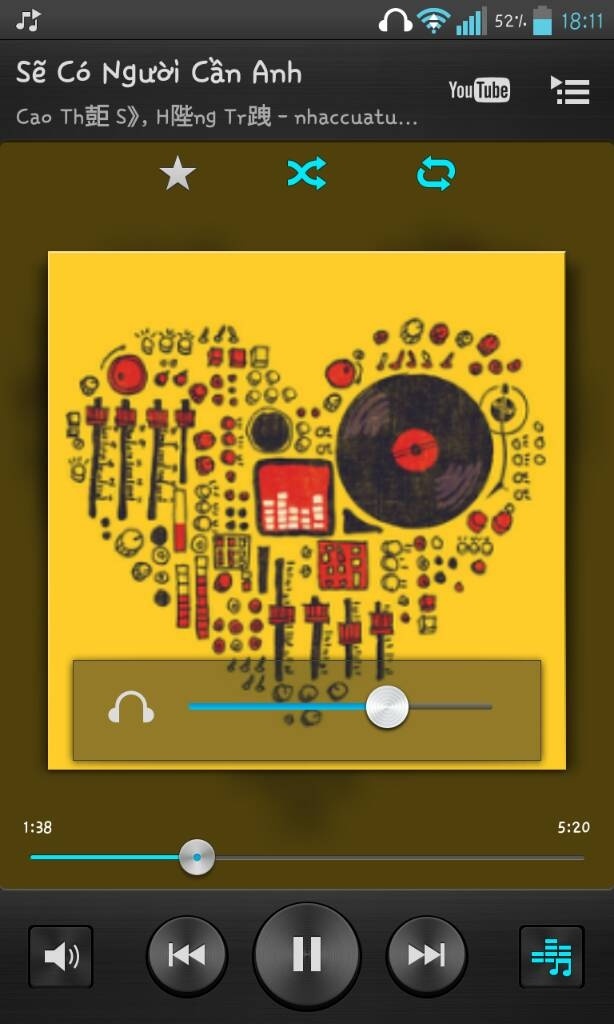Open the volume speaker button
The image size is (614, 1024).
61,956
